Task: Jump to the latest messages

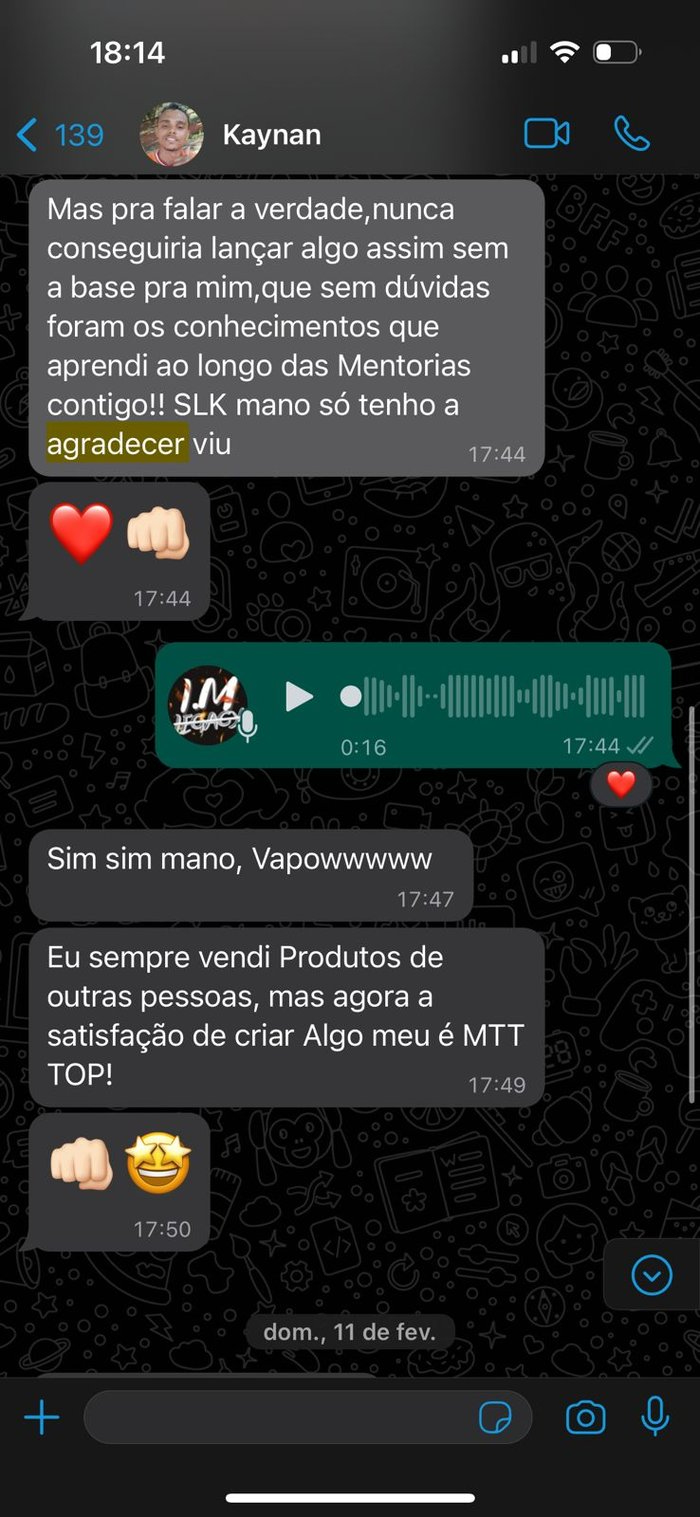Action: click(652, 1275)
